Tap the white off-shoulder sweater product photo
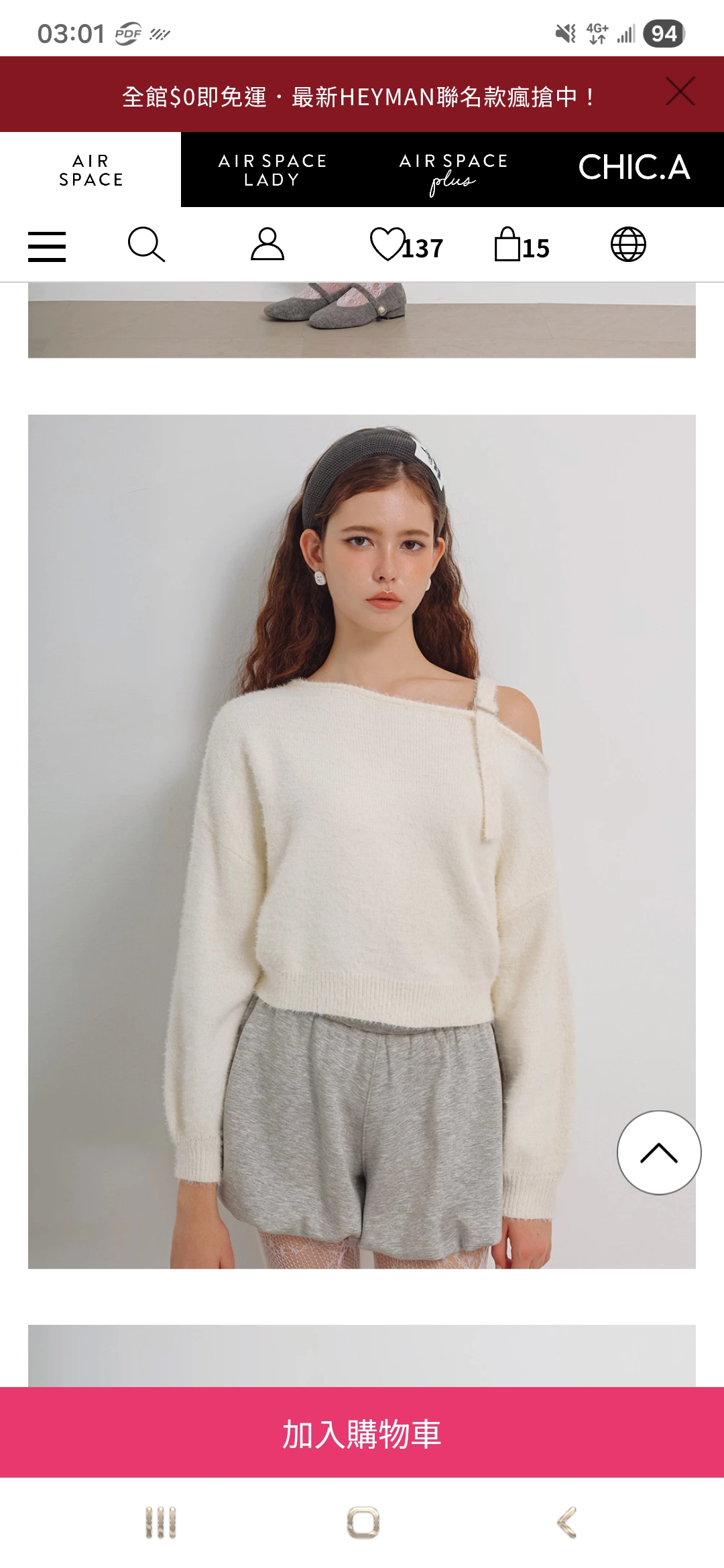 tap(361, 841)
